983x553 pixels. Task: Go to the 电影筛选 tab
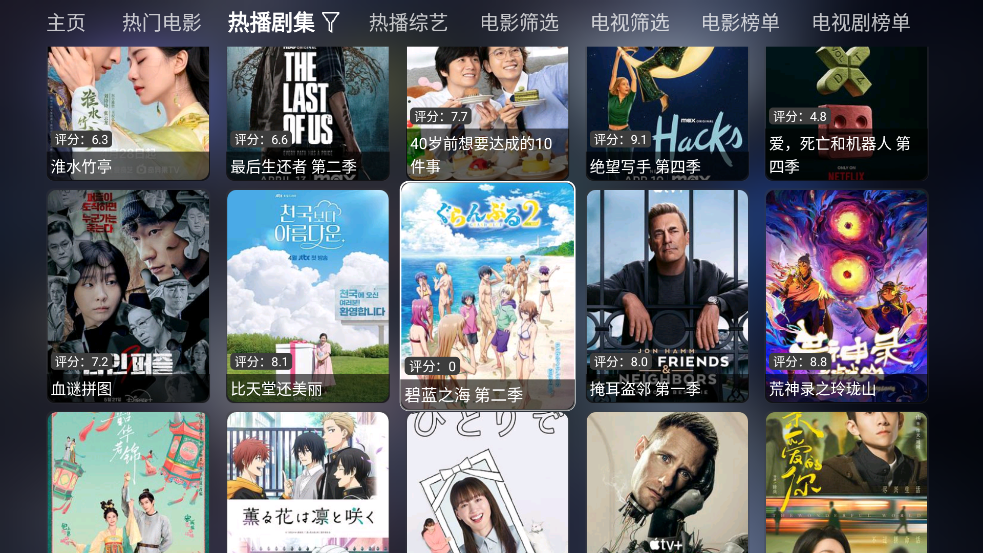point(519,22)
